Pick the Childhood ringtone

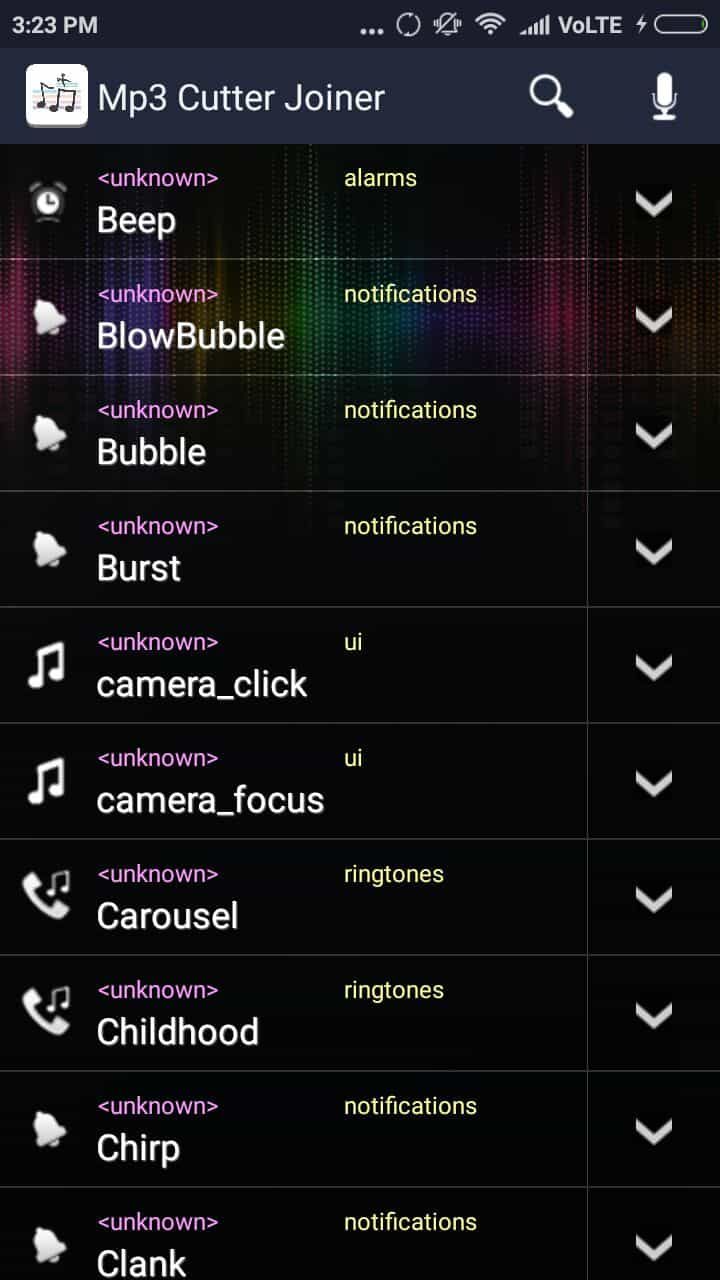pyautogui.click(x=293, y=1014)
